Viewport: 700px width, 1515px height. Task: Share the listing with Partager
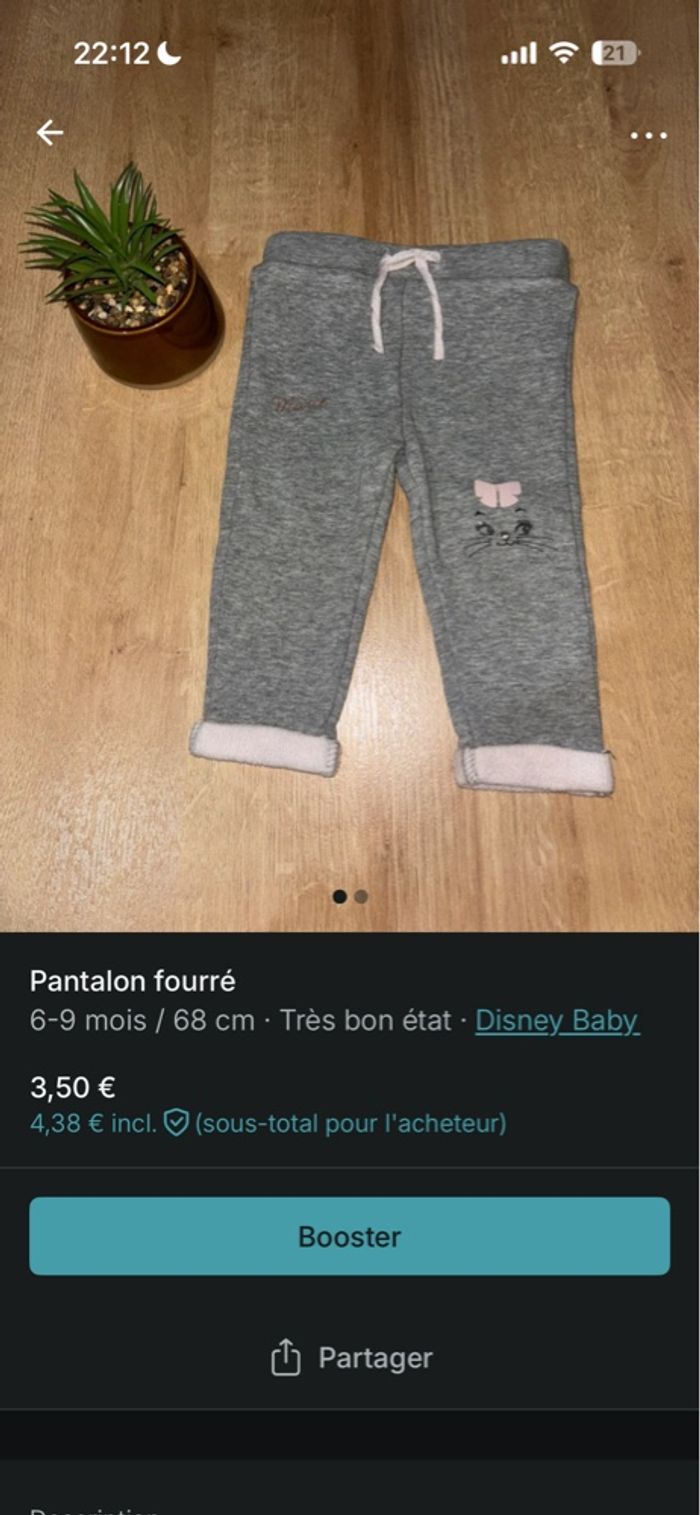(x=351, y=1358)
